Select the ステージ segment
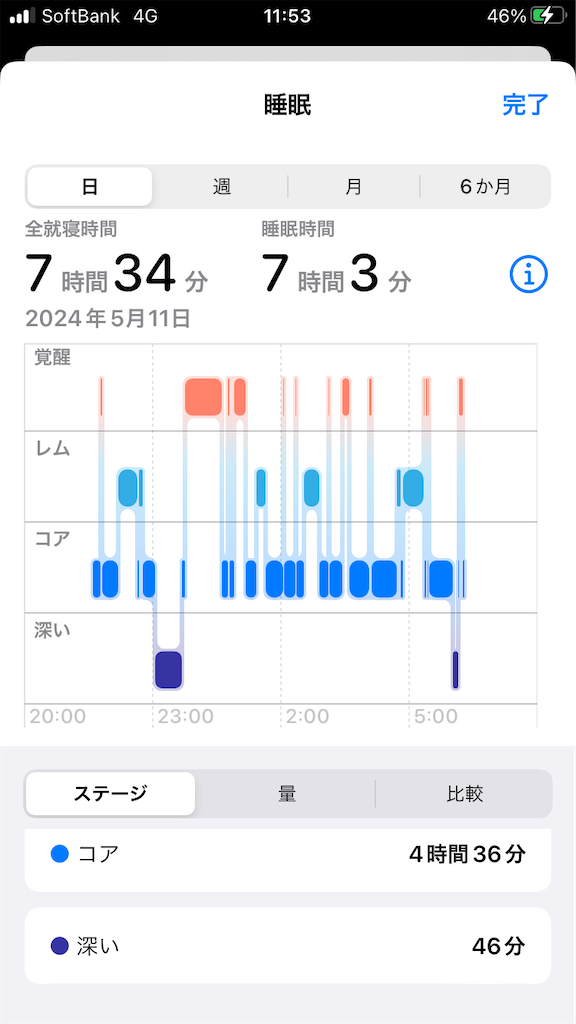The image size is (576, 1024). tap(110, 793)
